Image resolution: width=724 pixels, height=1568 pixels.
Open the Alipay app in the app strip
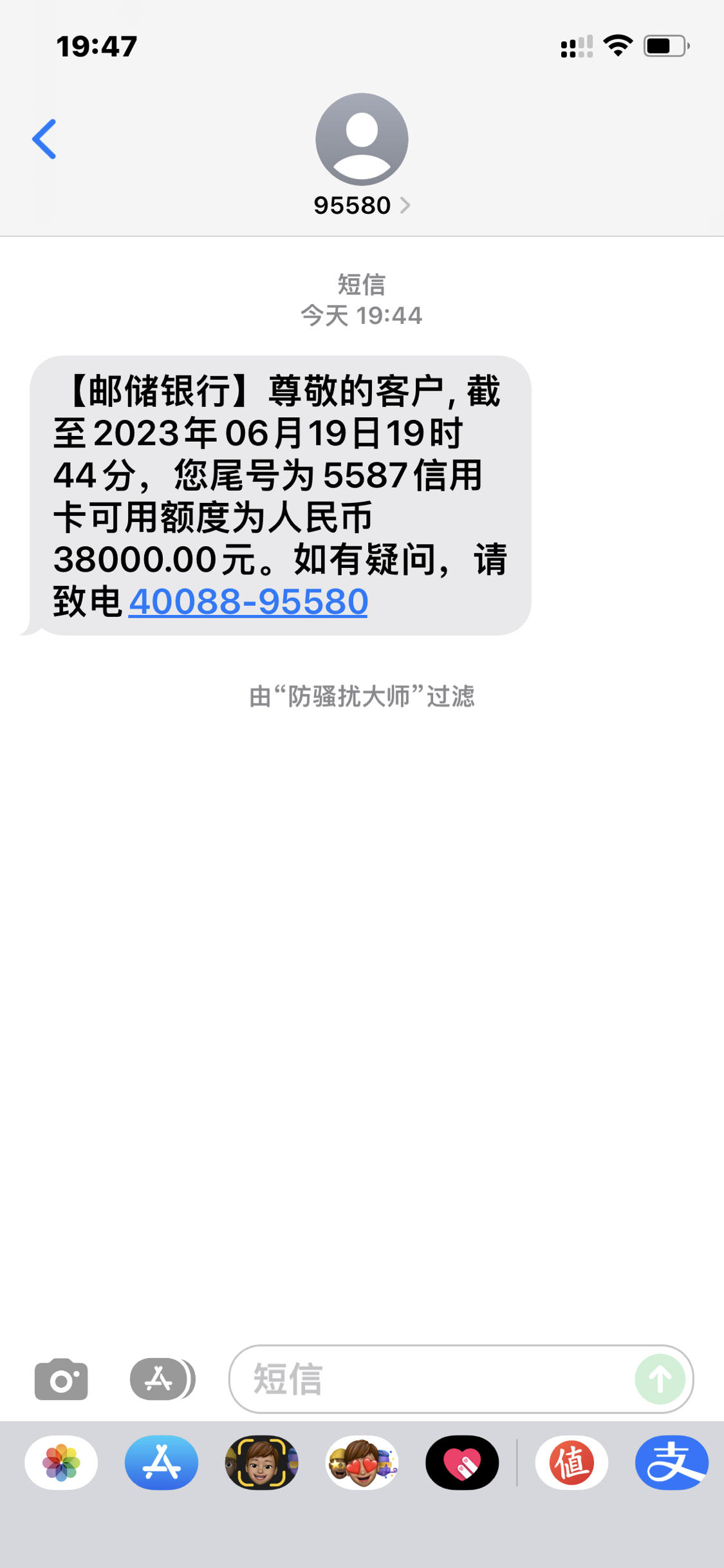pos(672,1462)
